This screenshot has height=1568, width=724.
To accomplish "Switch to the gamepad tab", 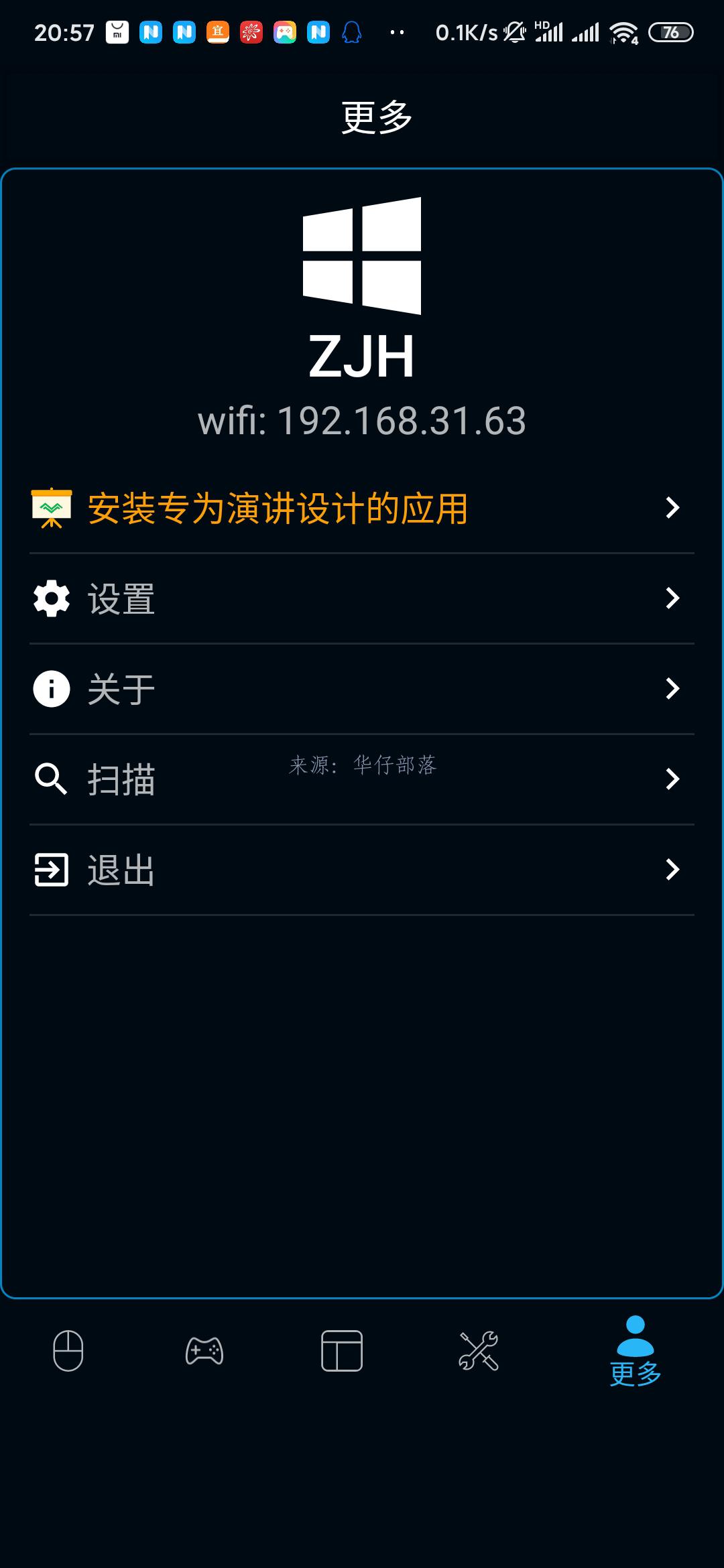I will 204,1351.
